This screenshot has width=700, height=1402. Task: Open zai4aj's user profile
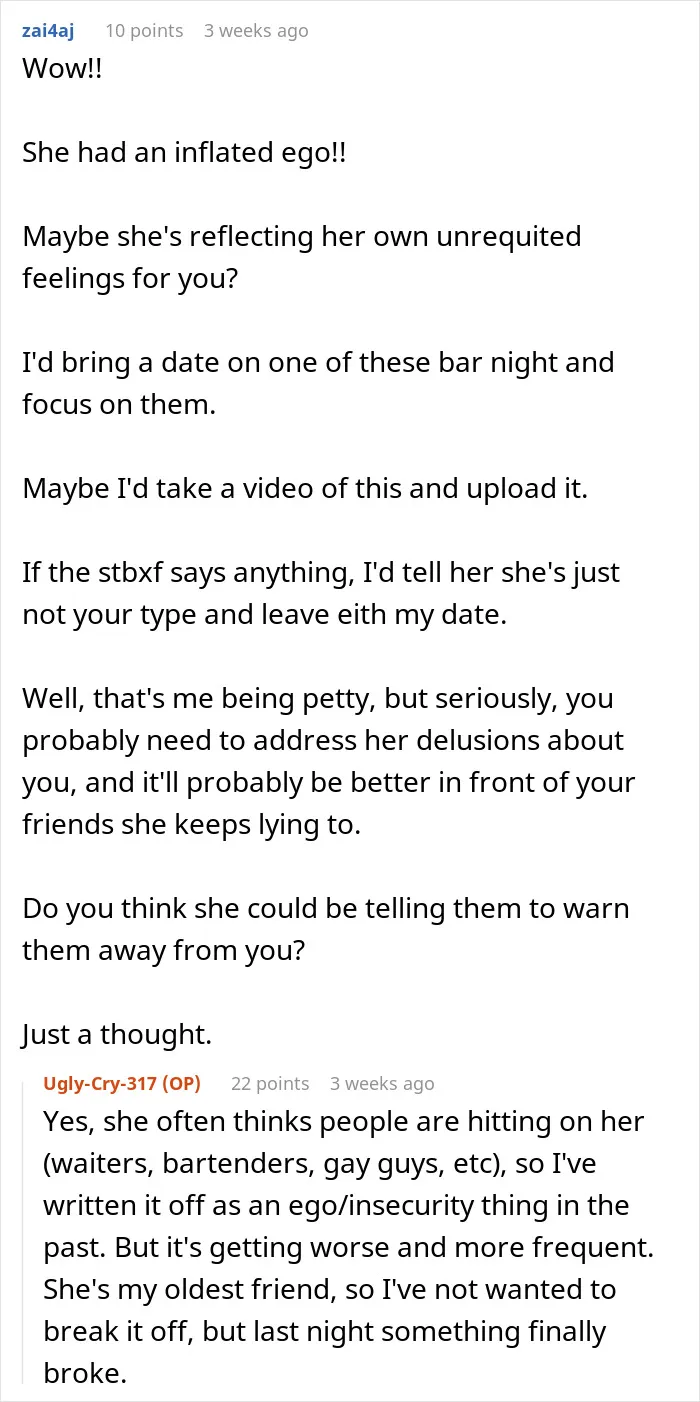[x=47, y=31]
